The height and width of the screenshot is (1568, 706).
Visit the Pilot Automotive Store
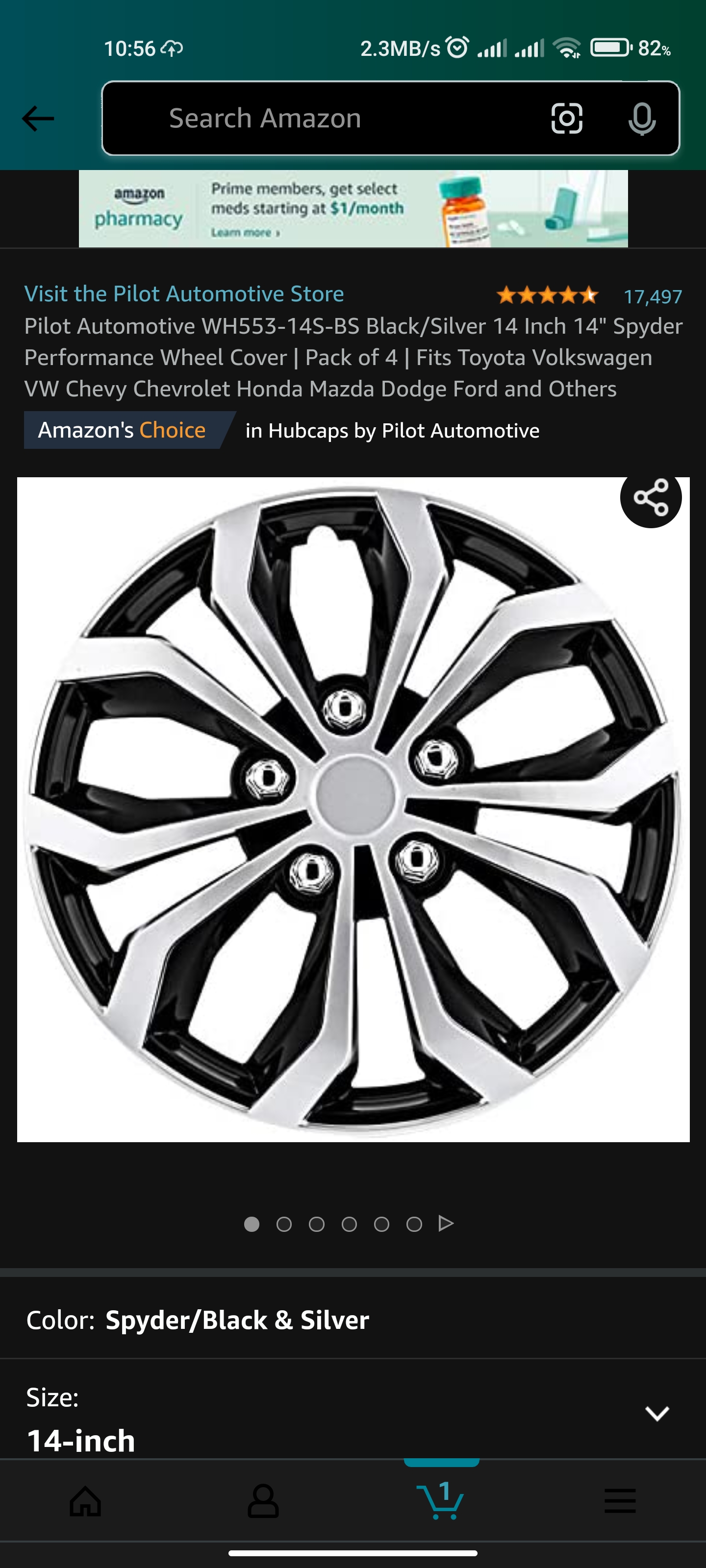184,294
